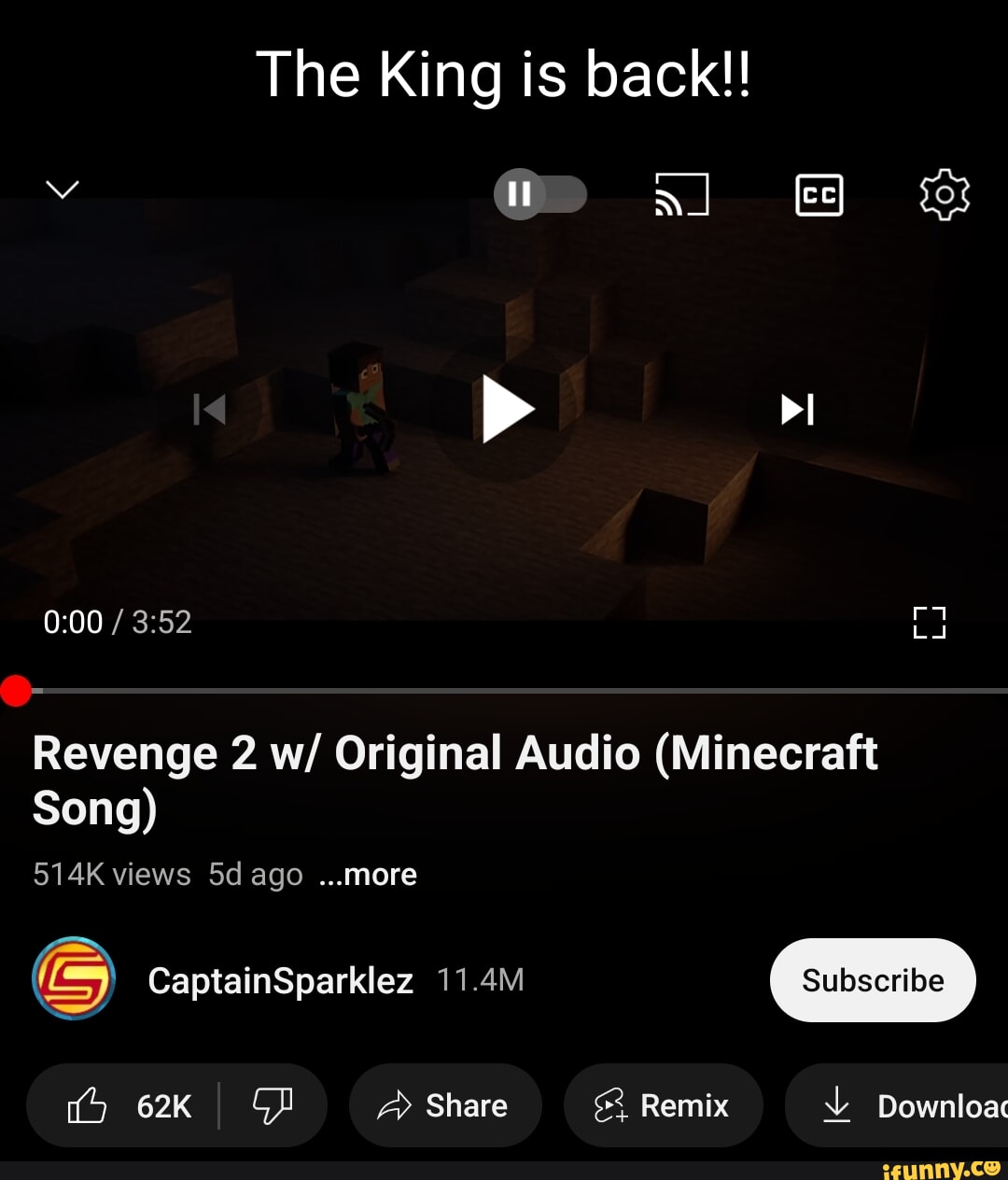
Task: Tap the Cast to TV icon
Action: tap(682, 194)
